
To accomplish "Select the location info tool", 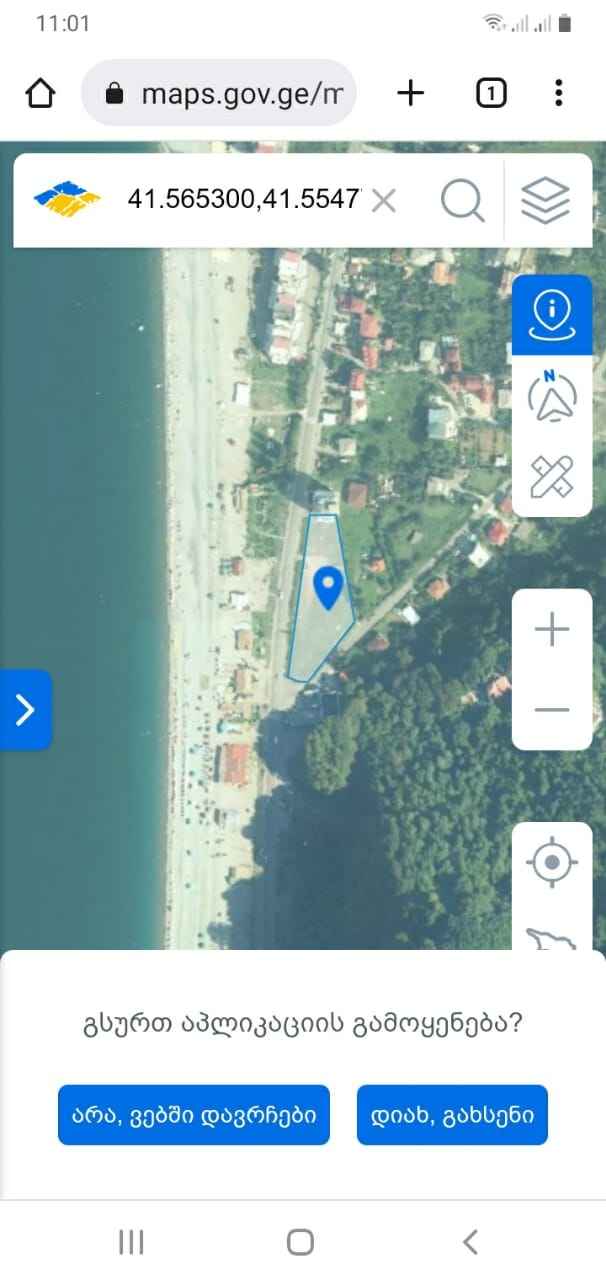I will 552,315.
